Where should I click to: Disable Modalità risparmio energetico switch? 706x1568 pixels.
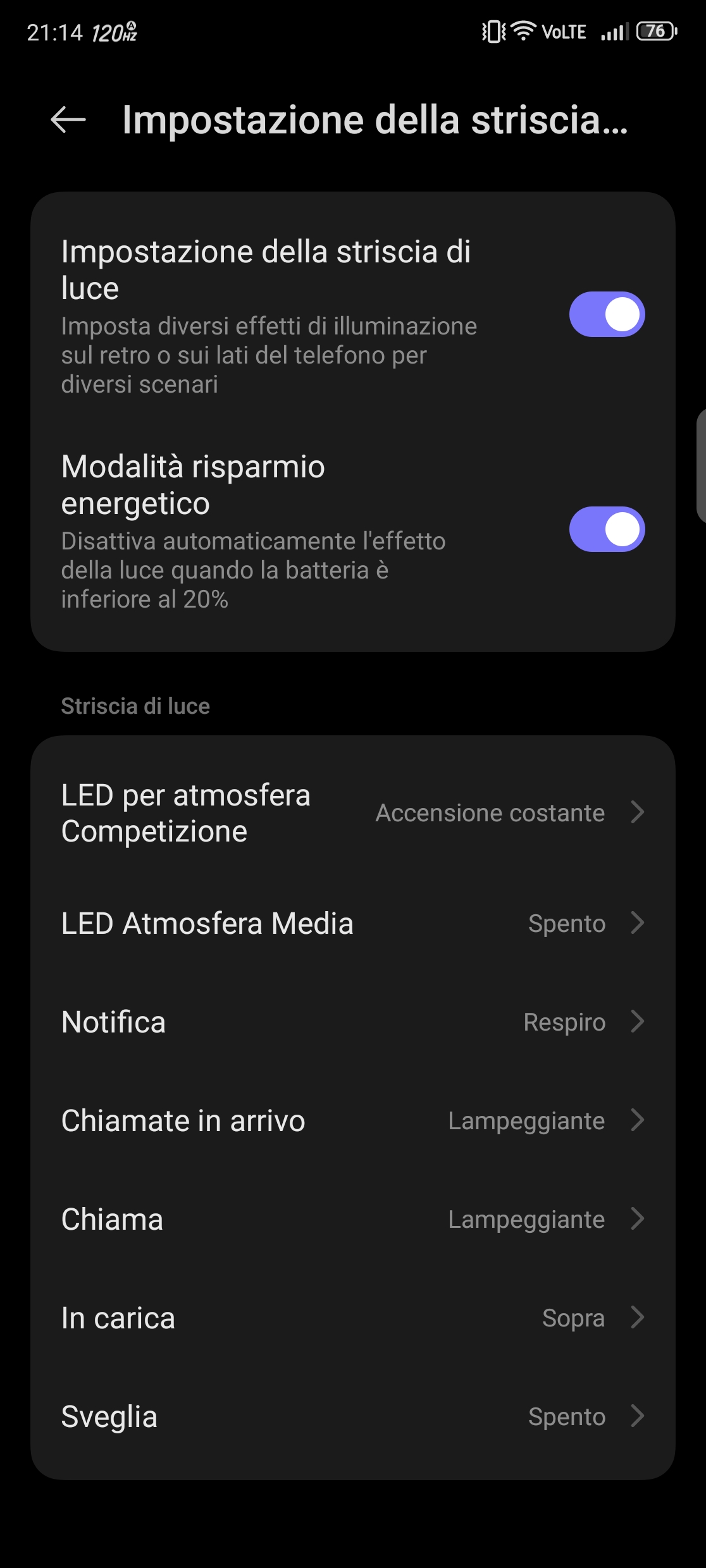(607, 529)
